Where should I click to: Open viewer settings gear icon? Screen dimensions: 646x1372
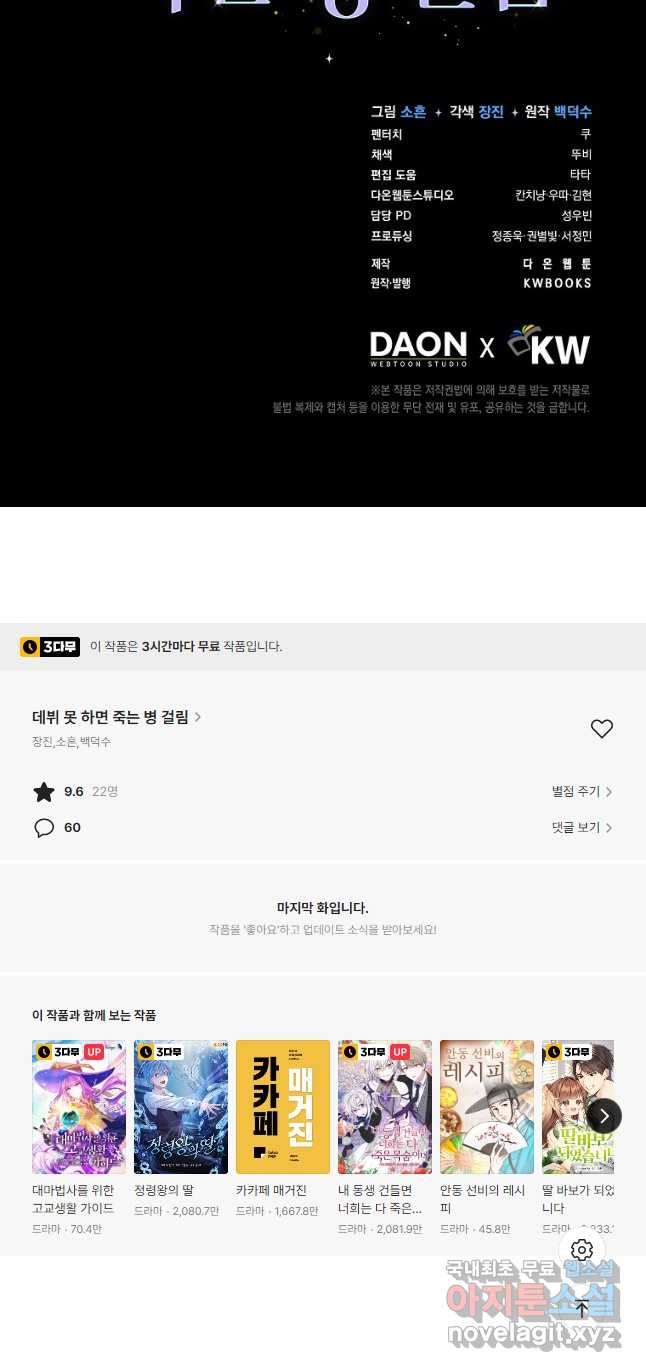[582, 1250]
